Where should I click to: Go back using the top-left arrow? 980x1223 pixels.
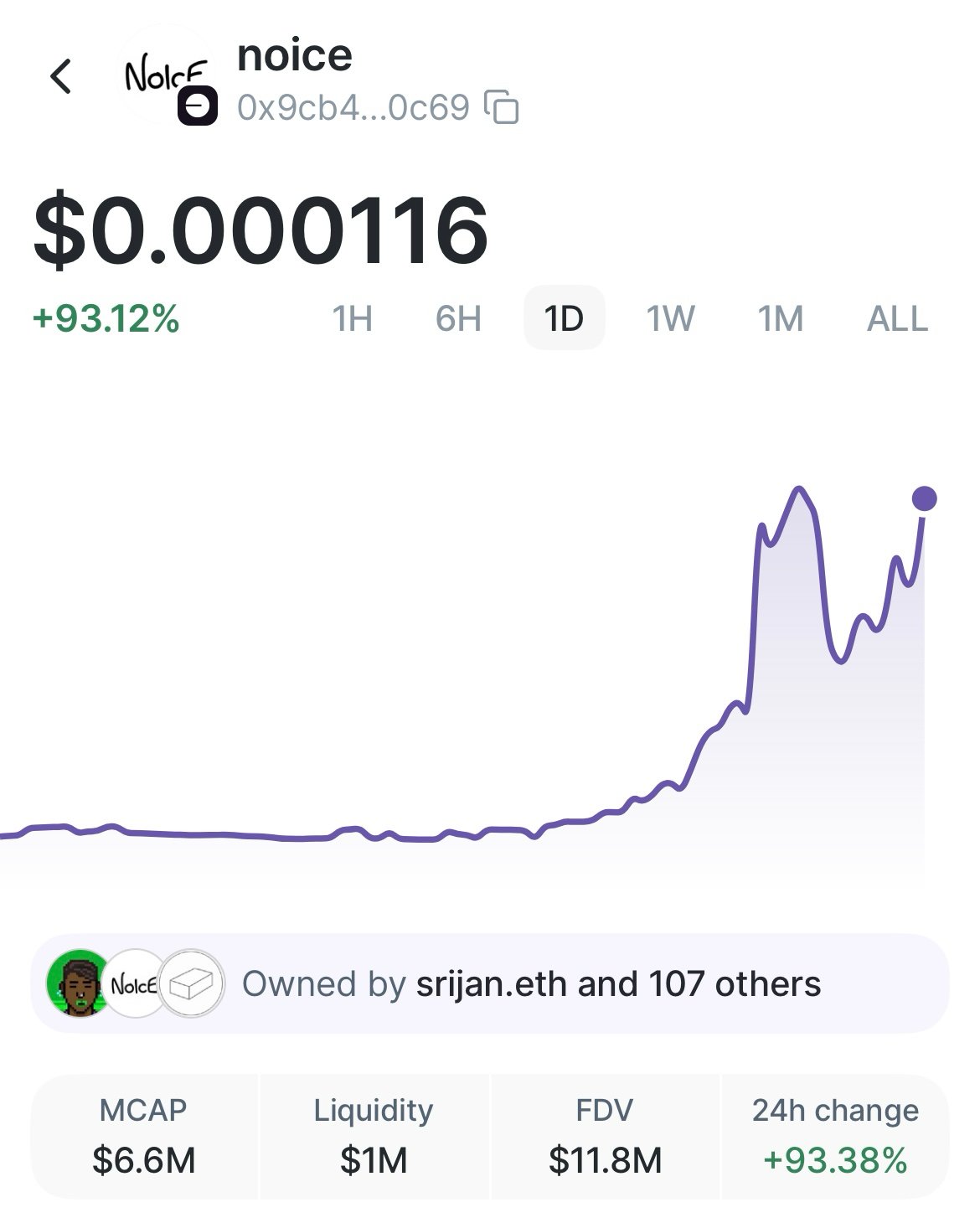[61, 77]
